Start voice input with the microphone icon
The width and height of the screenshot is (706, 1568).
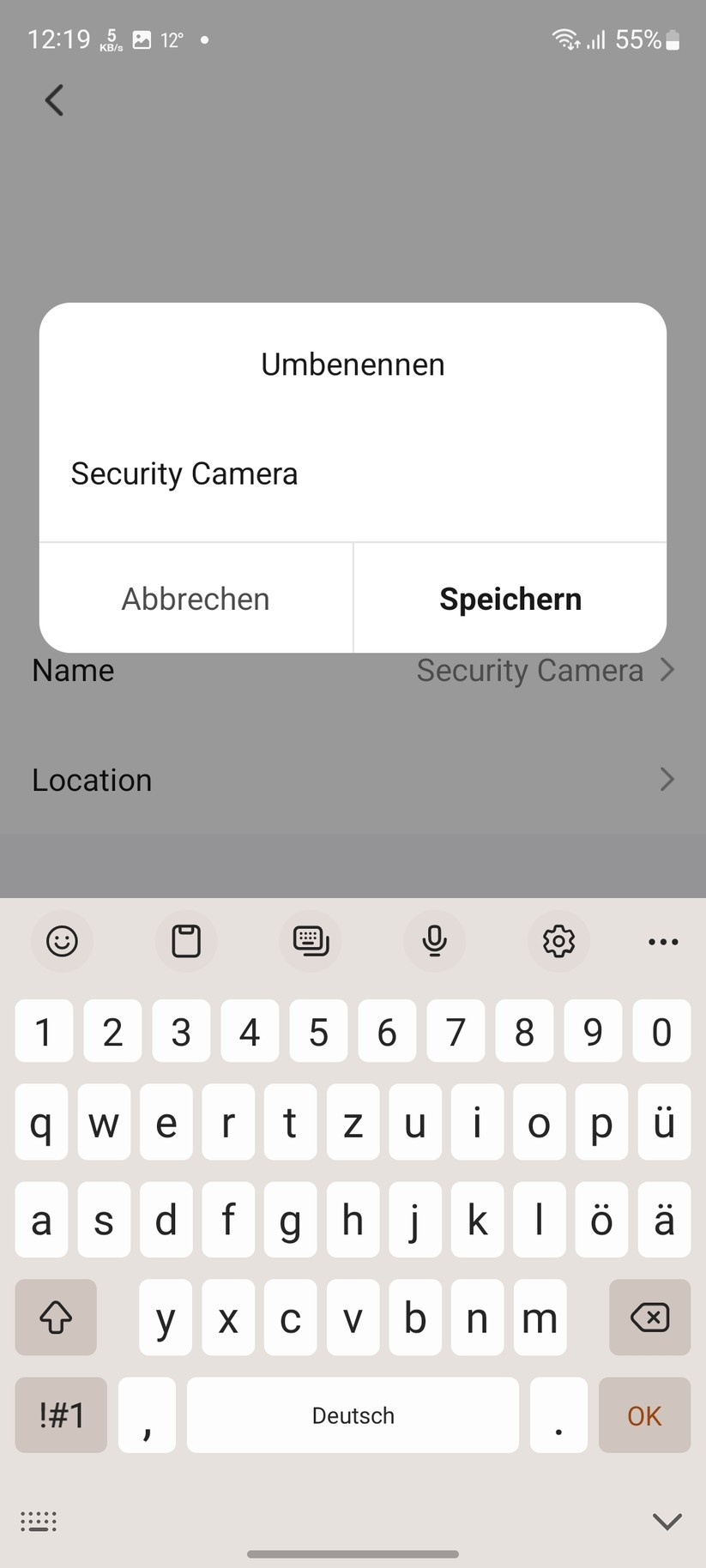coord(435,941)
